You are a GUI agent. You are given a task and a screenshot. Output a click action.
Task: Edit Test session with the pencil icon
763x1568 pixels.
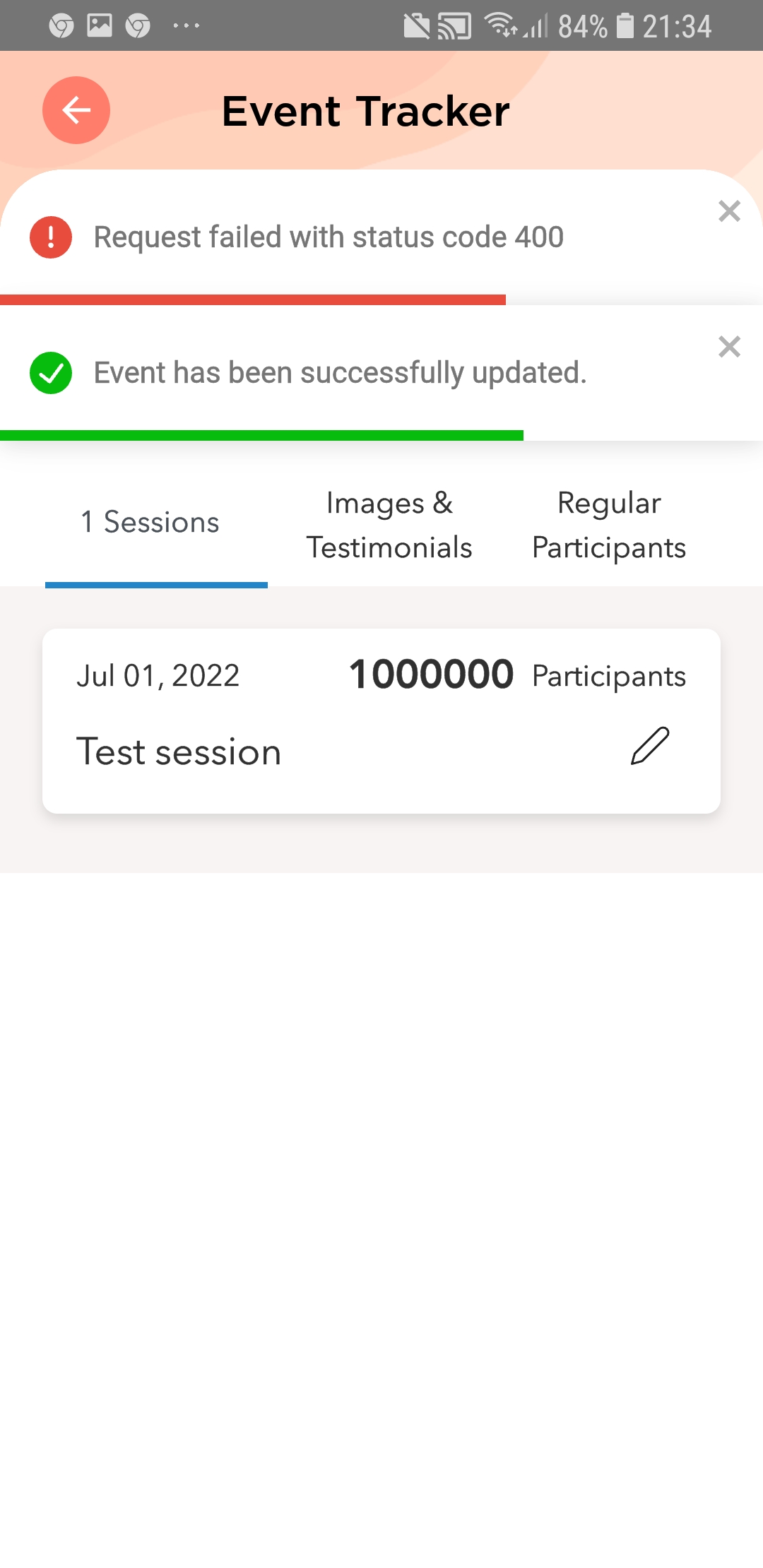[649, 746]
